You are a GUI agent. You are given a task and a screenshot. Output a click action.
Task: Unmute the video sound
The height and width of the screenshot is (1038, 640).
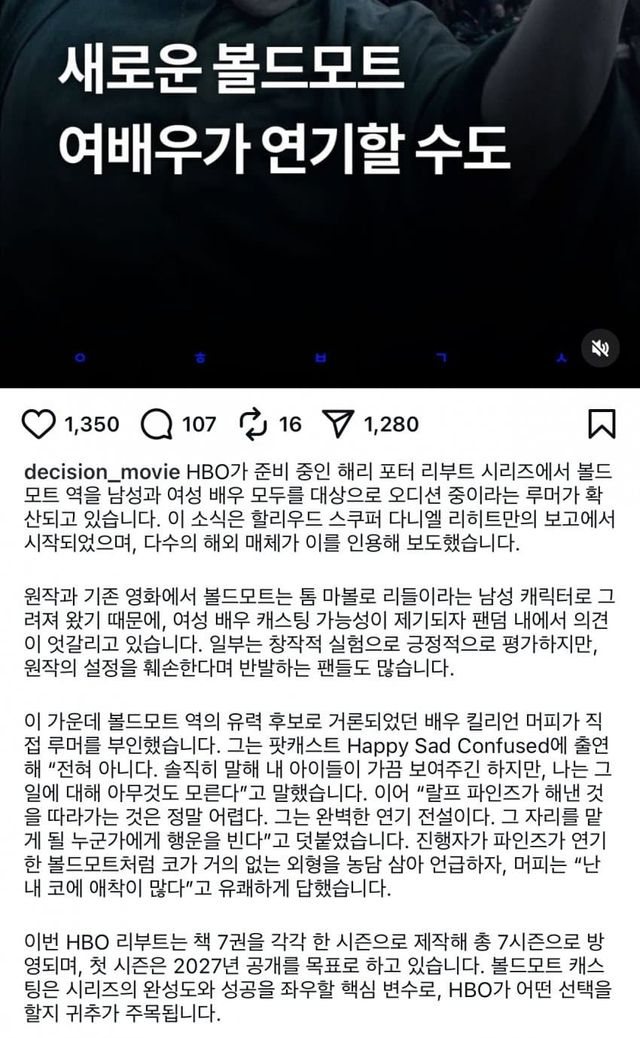click(x=601, y=348)
